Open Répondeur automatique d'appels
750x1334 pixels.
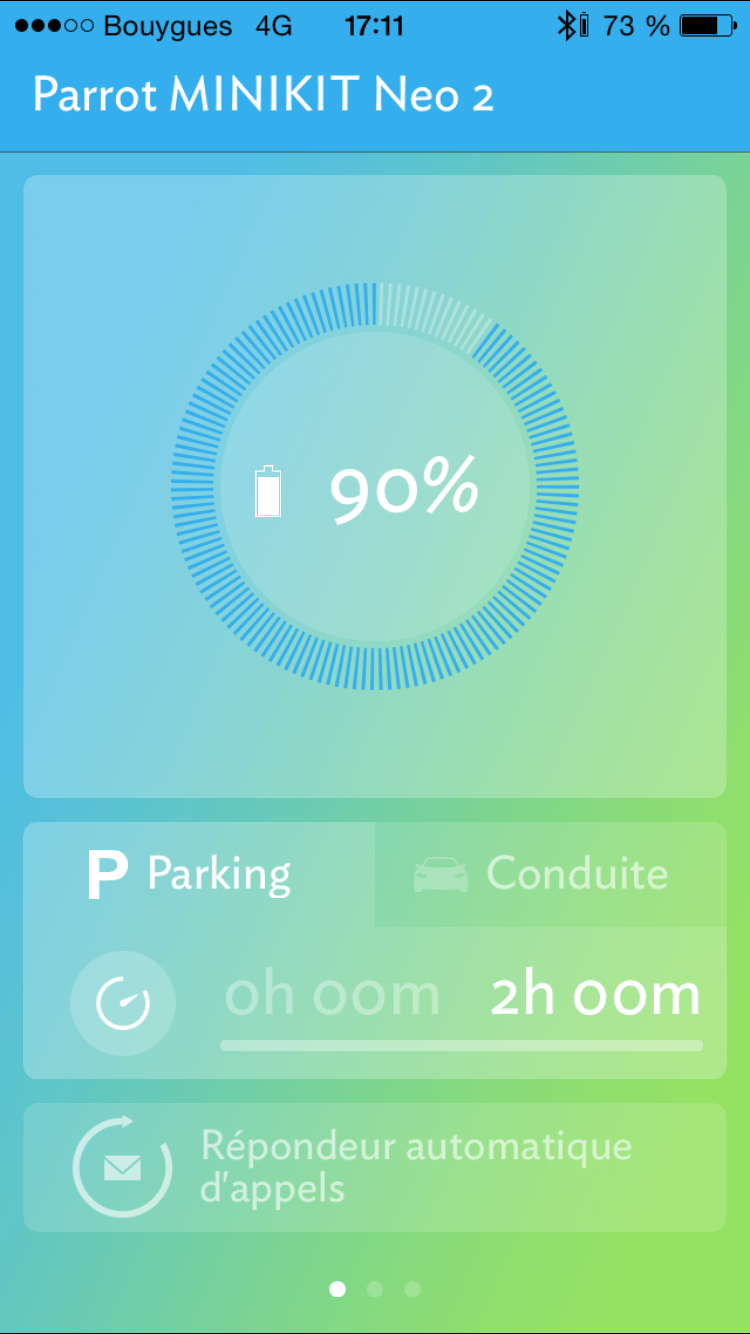[374, 1167]
